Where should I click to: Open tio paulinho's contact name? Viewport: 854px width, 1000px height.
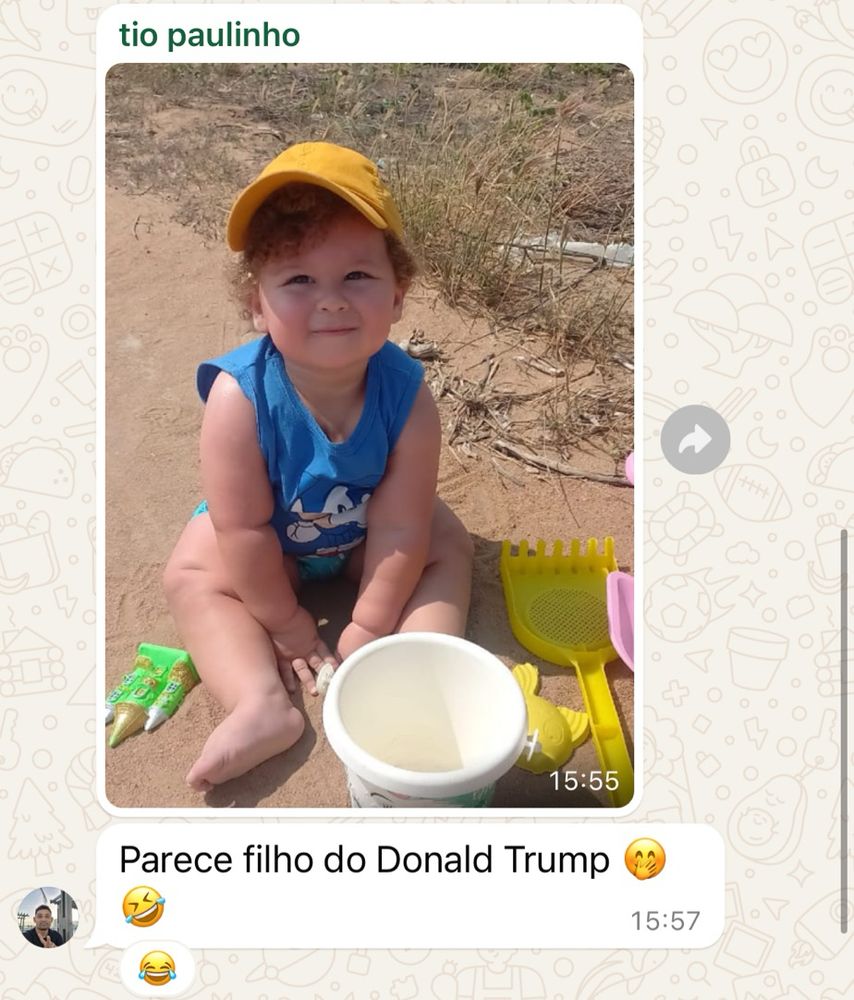[x=209, y=35]
